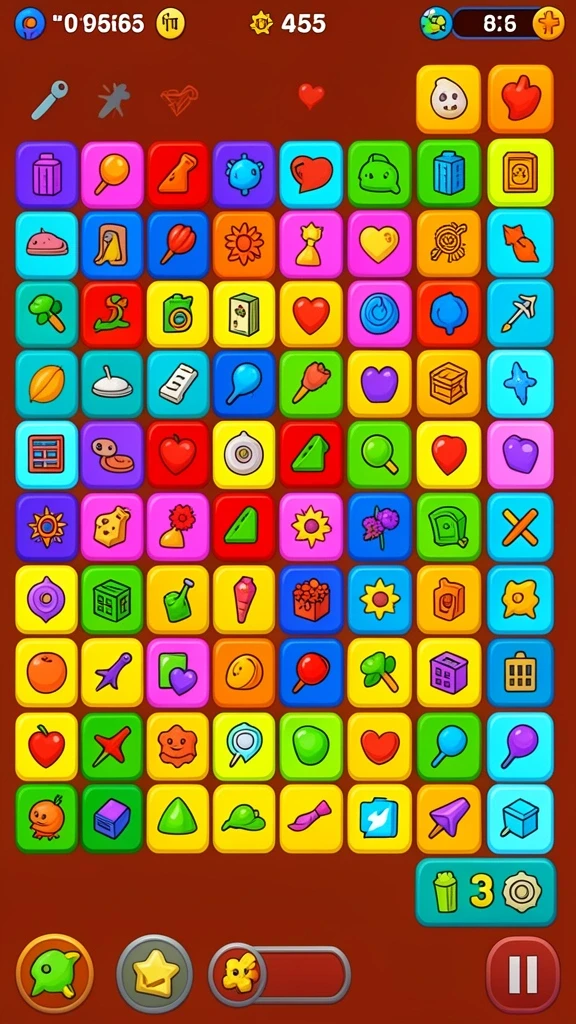Image resolution: width=576 pixels, height=1024 pixels.
Task: Pick the blue cube on cyan tile
Action: [x=520, y=818]
